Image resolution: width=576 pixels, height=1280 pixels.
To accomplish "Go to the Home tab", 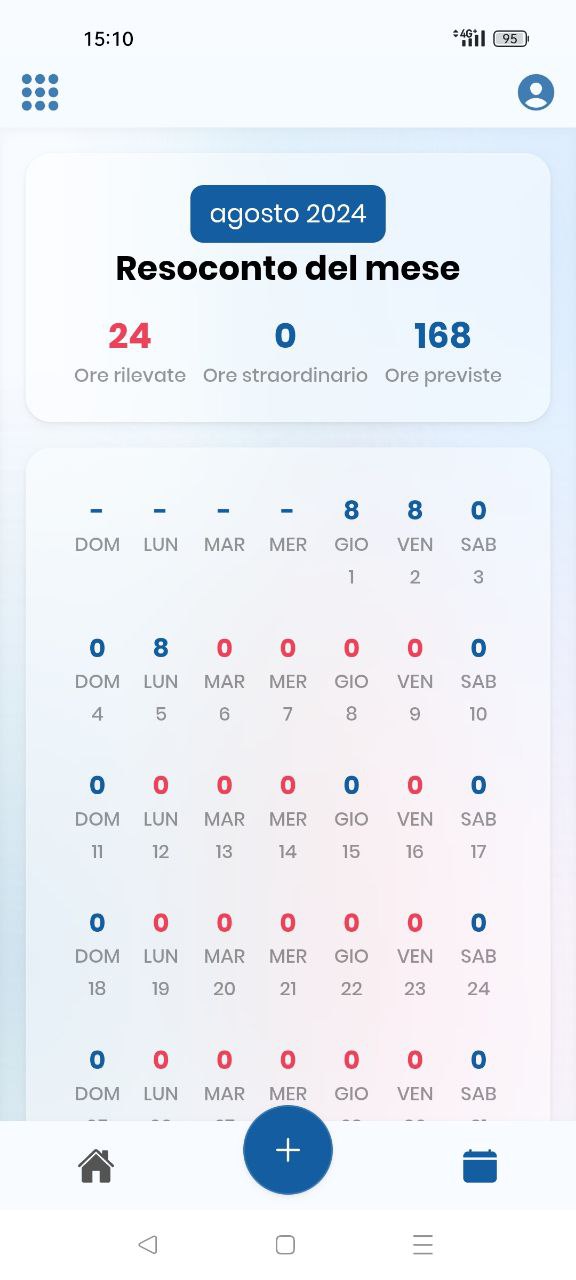I will pos(97,1166).
